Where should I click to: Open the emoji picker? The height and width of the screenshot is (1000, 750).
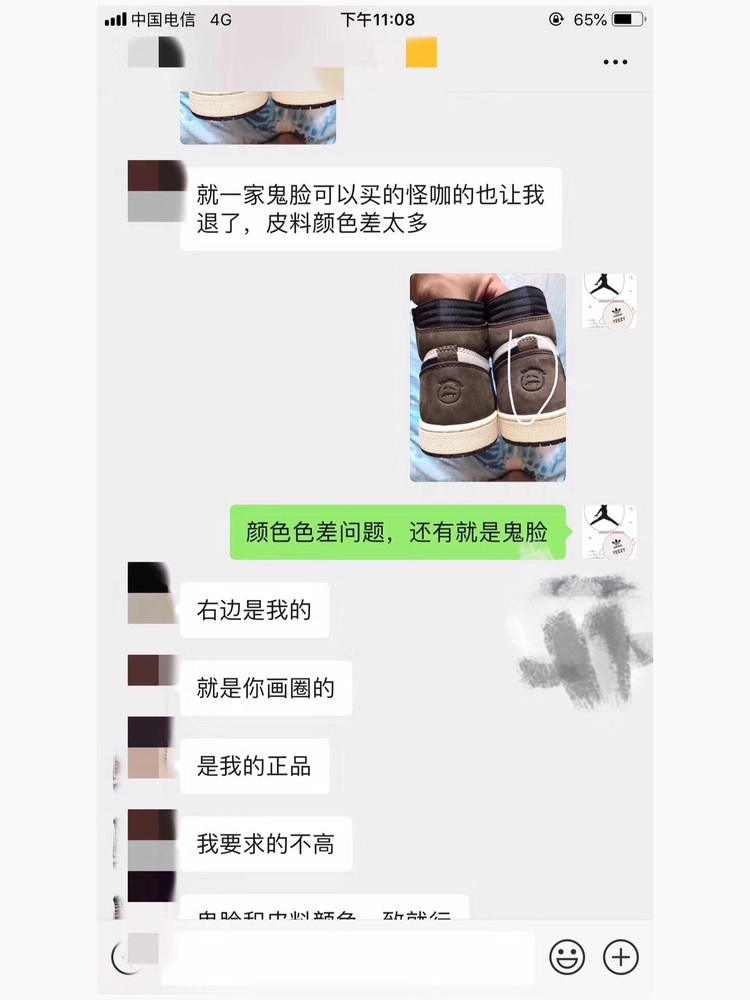[567, 957]
